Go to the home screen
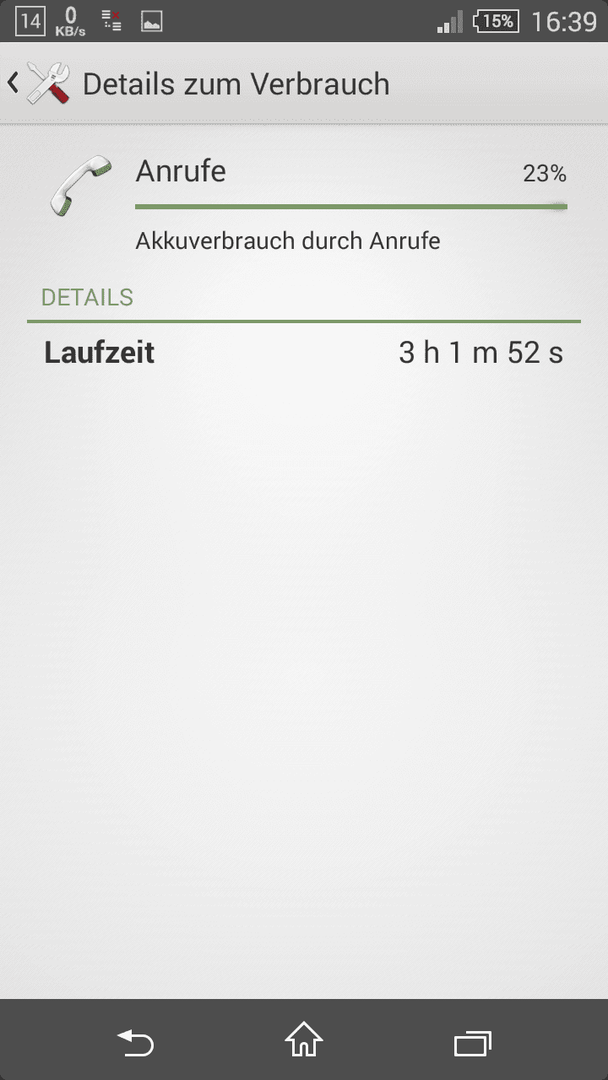Screen dimensions: 608x1080 click(x=304, y=1039)
